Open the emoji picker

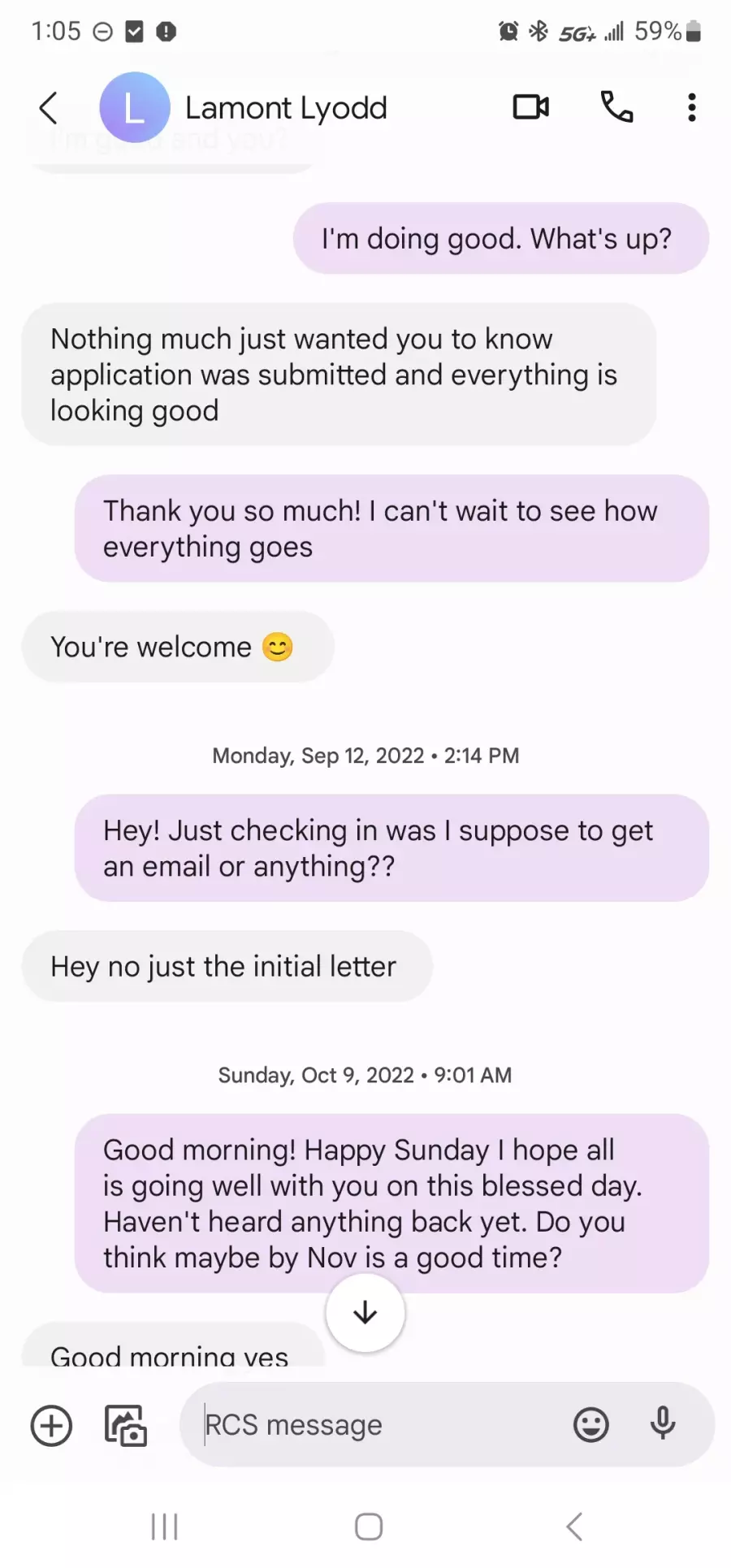[x=591, y=1424]
